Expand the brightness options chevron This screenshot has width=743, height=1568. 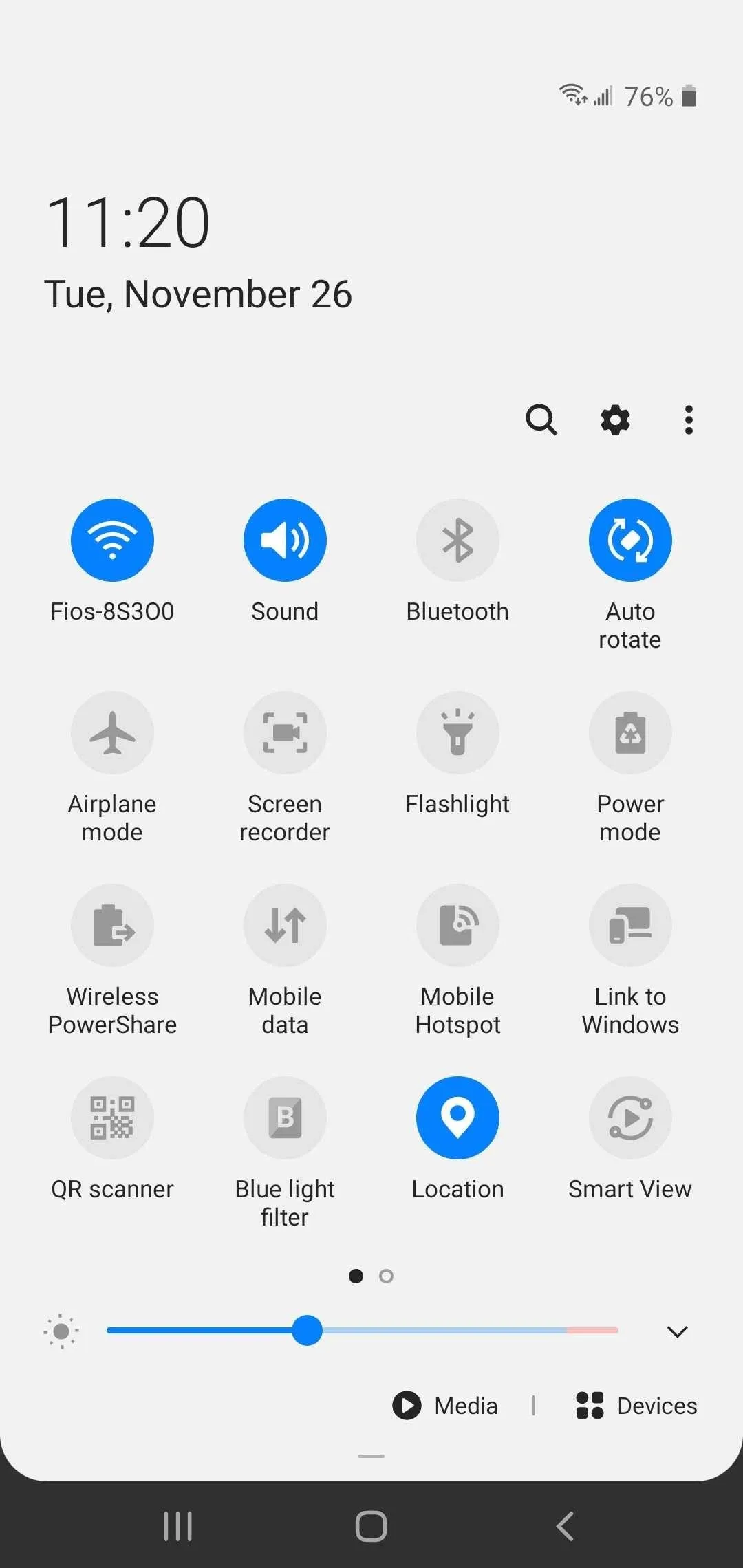(x=678, y=1331)
